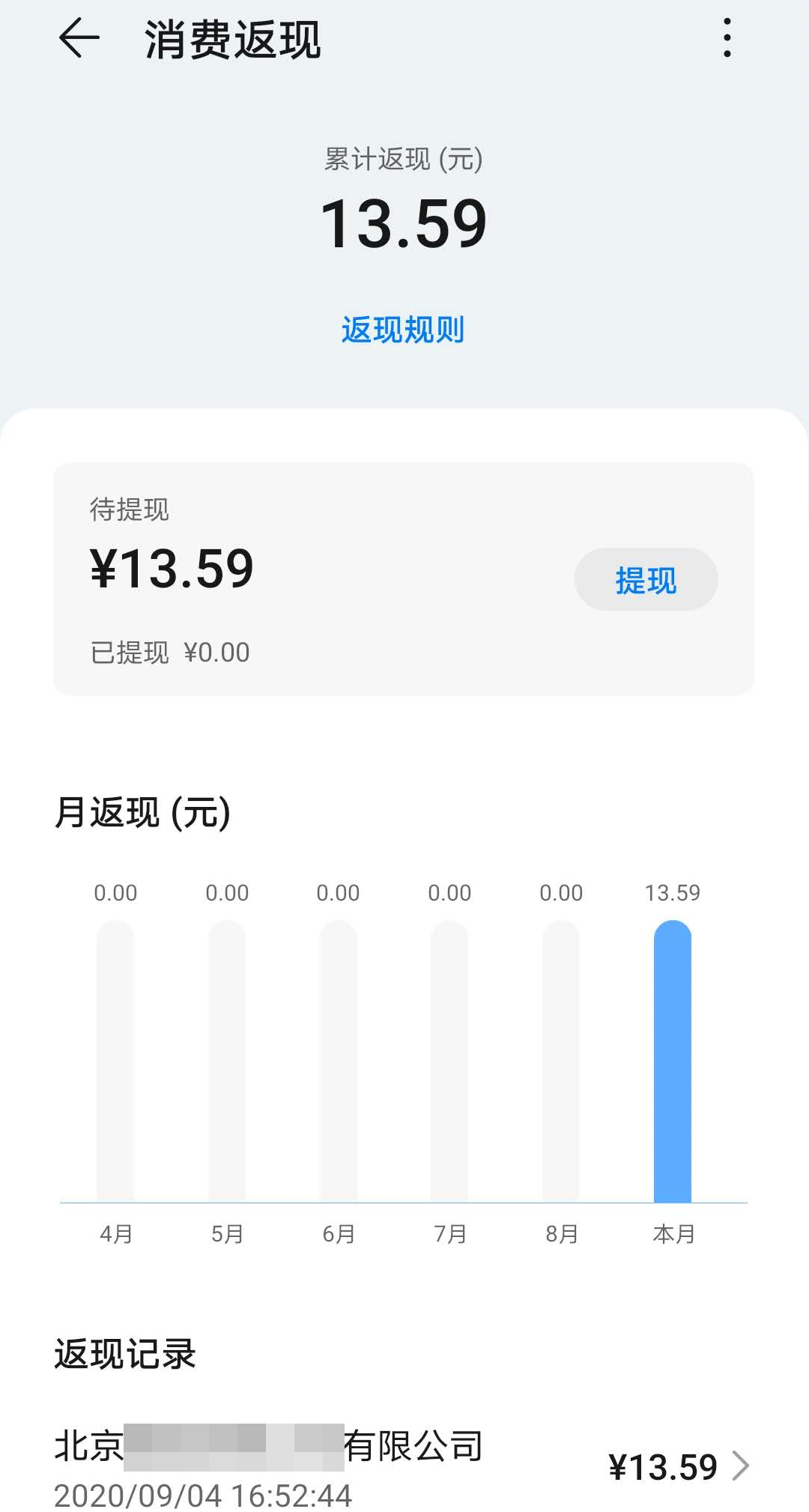Open the ¥13.59 cashback record
This screenshot has height=1512, width=809.
pos(403,1466)
